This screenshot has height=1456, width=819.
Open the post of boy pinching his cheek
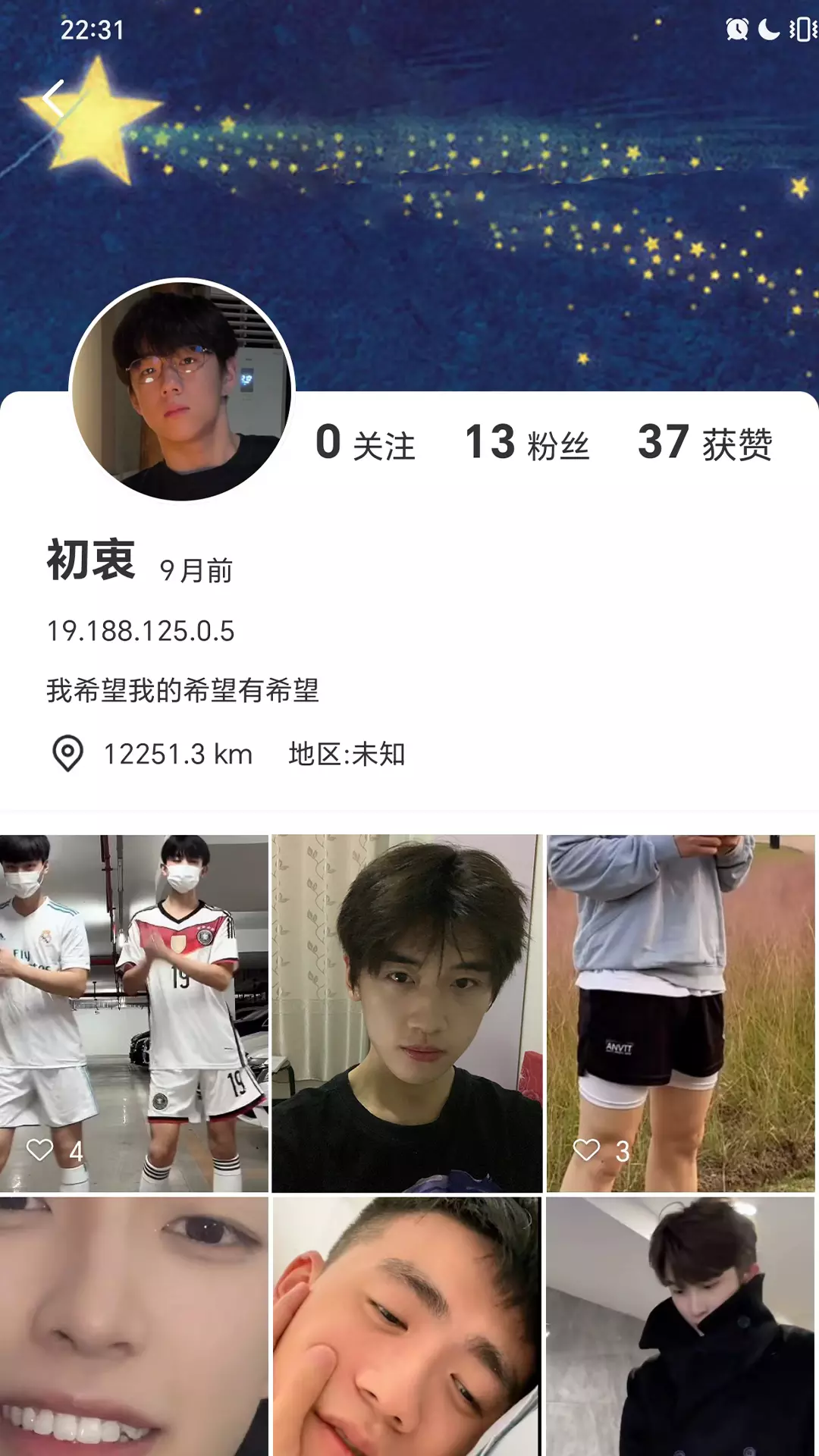pos(407,1326)
